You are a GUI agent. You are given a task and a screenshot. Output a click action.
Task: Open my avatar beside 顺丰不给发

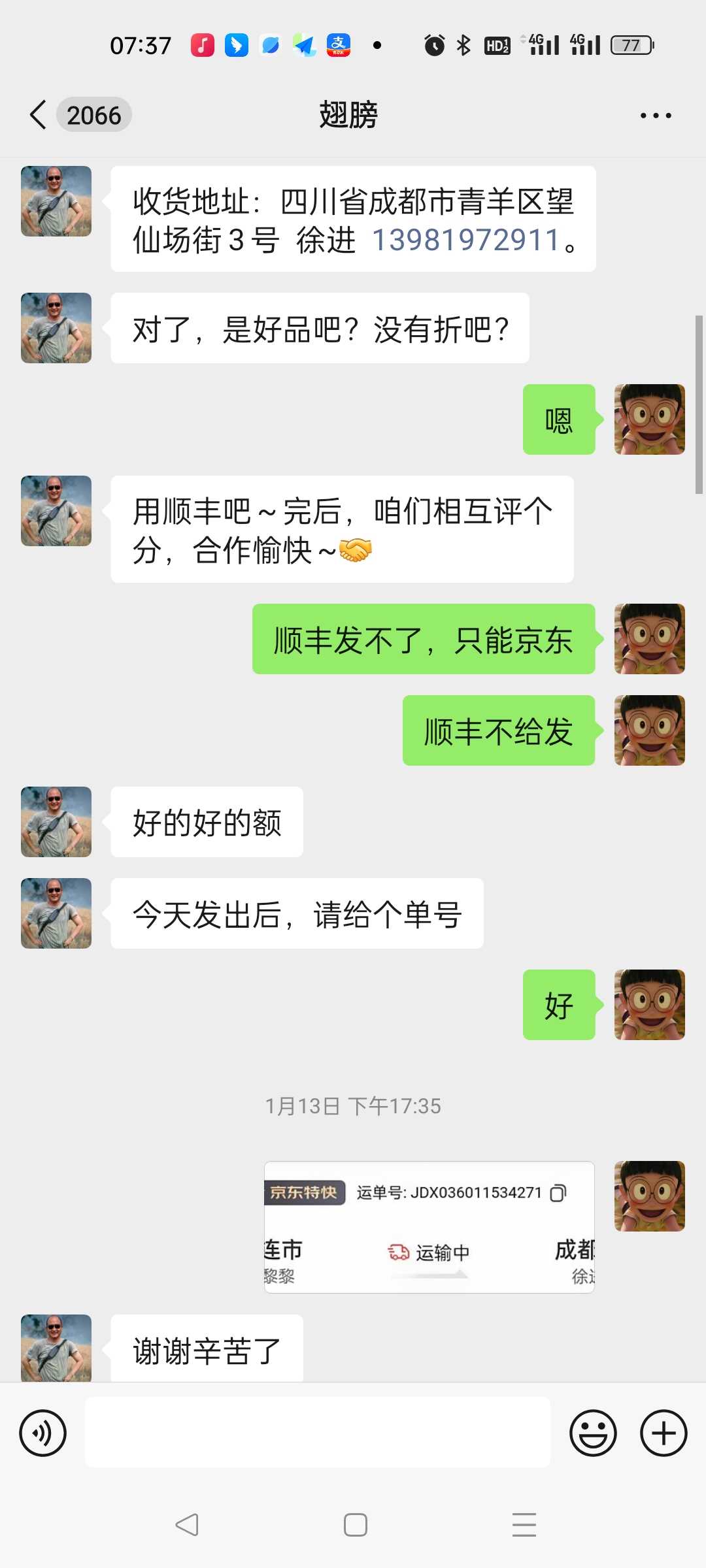650,730
